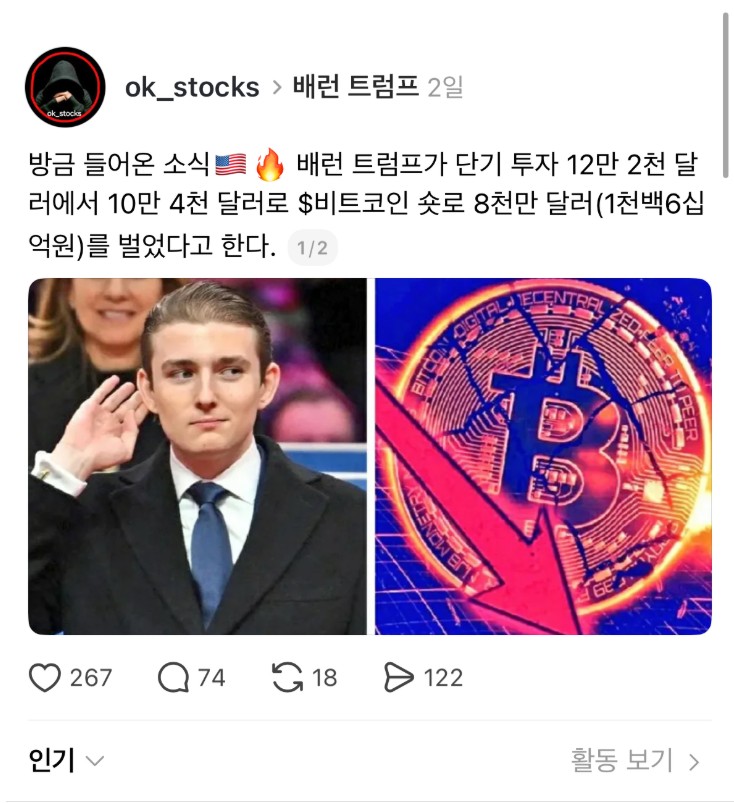Expand the 인기 sort dropdown
The height and width of the screenshot is (803, 734).
66,761
